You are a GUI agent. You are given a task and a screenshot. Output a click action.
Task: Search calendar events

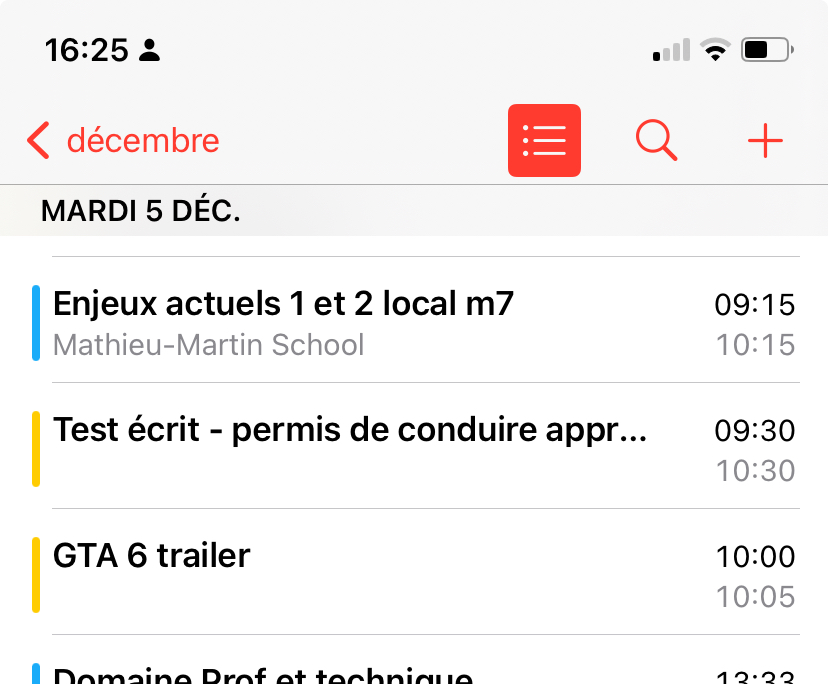click(x=656, y=141)
